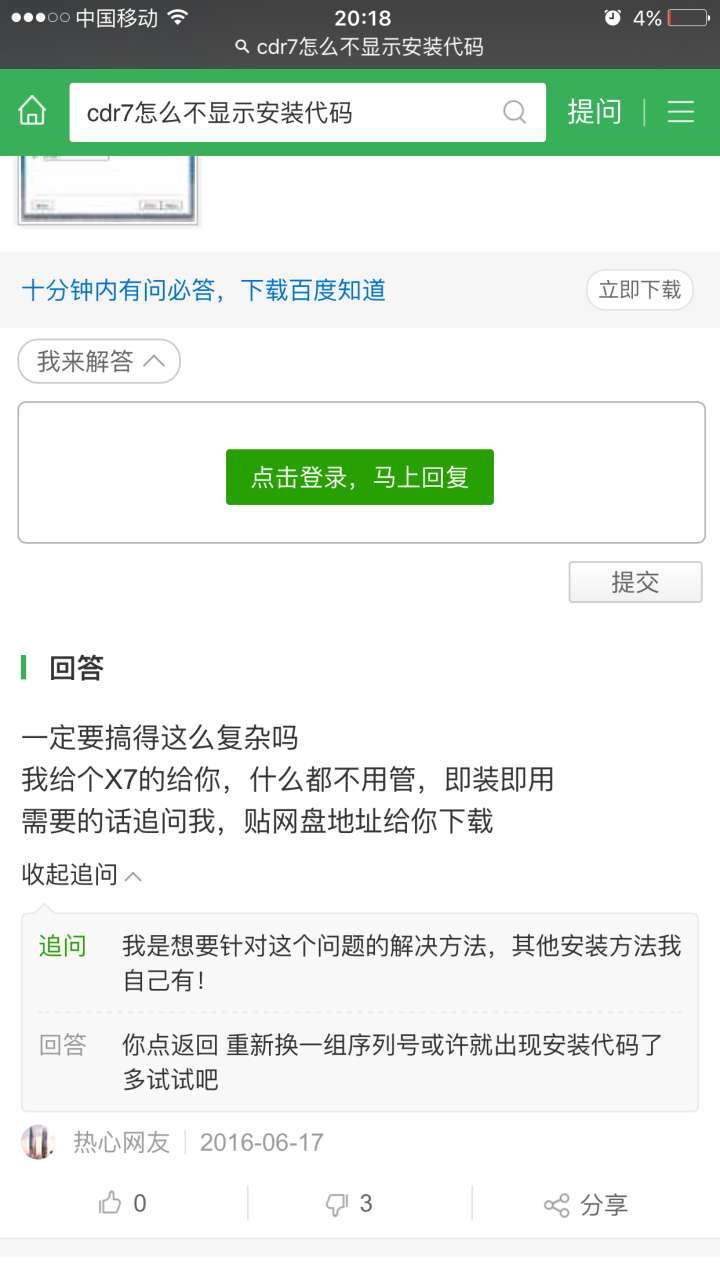Tap the magnifier search icon
The width and height of the screenshot is (720, 1280).
coord(515,112)
